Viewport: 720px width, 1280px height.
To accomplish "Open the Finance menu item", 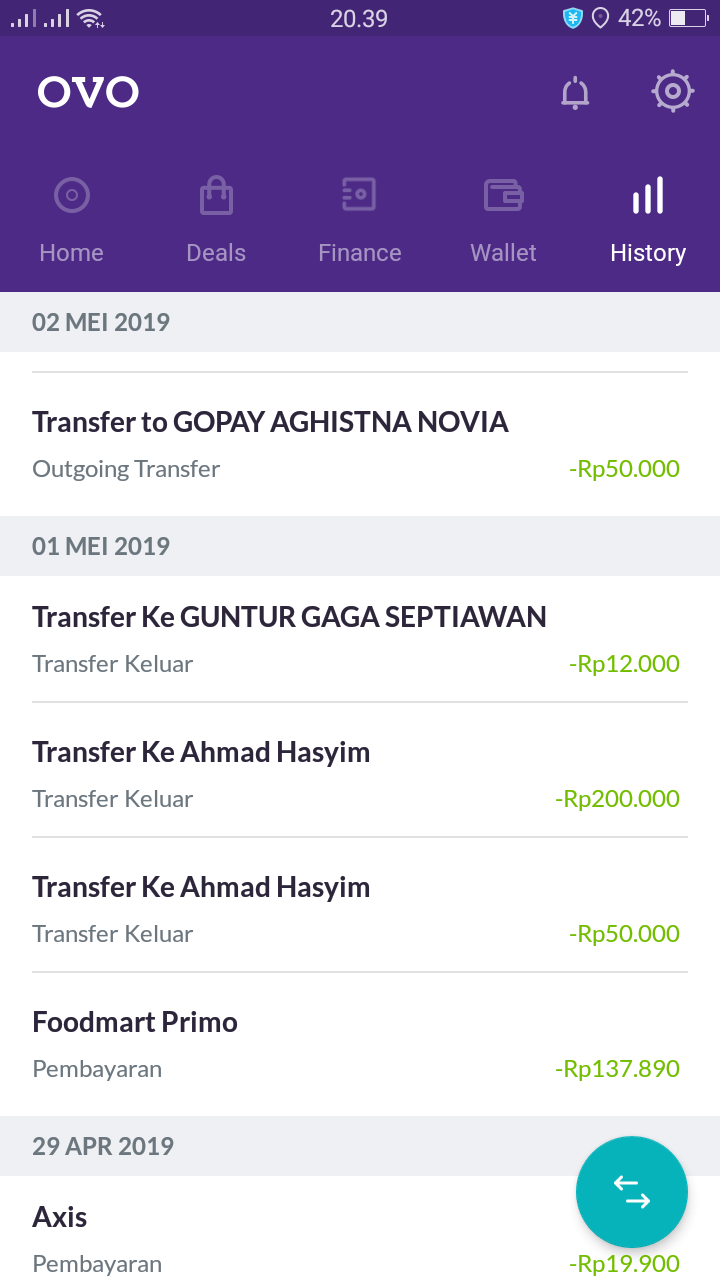I will (359, 220).
